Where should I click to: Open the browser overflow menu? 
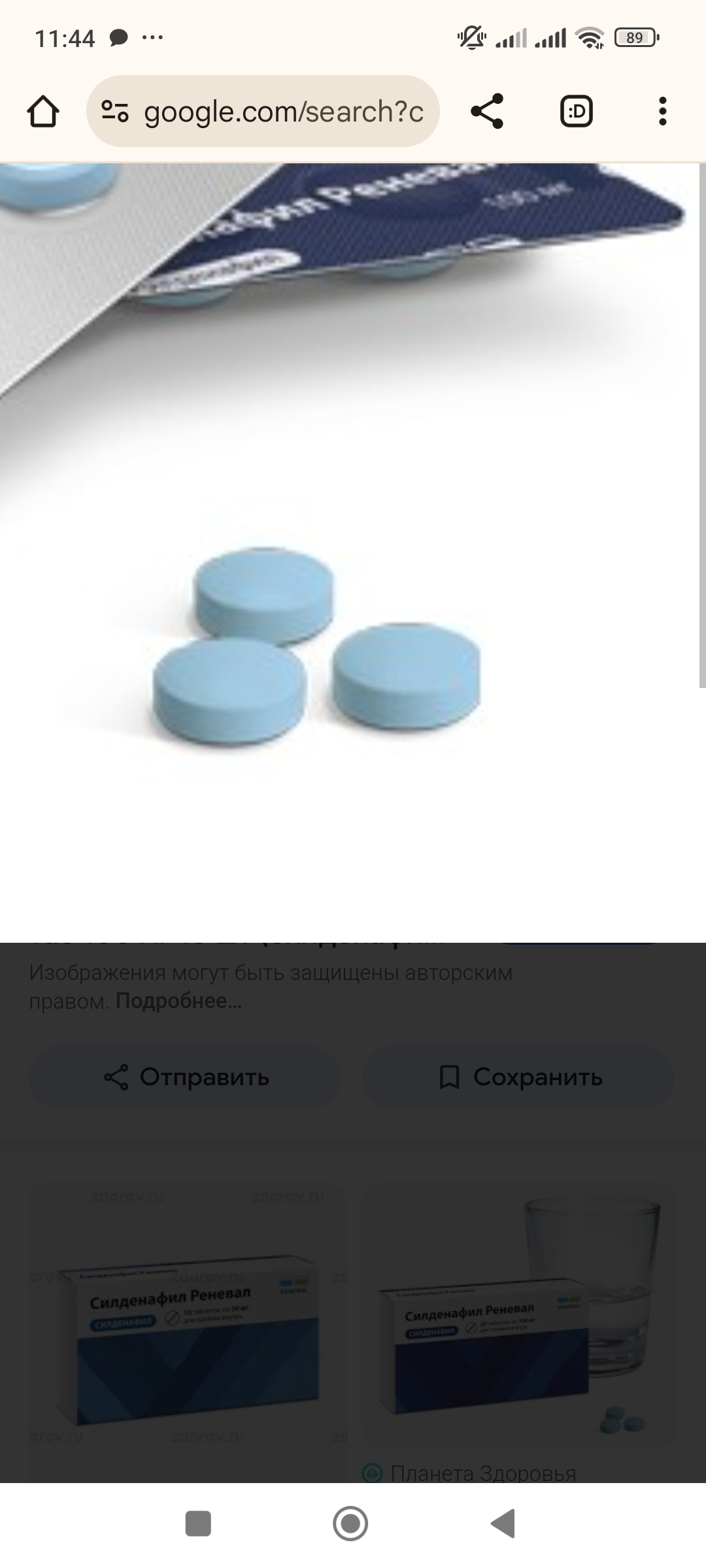[x=663, y=111]
